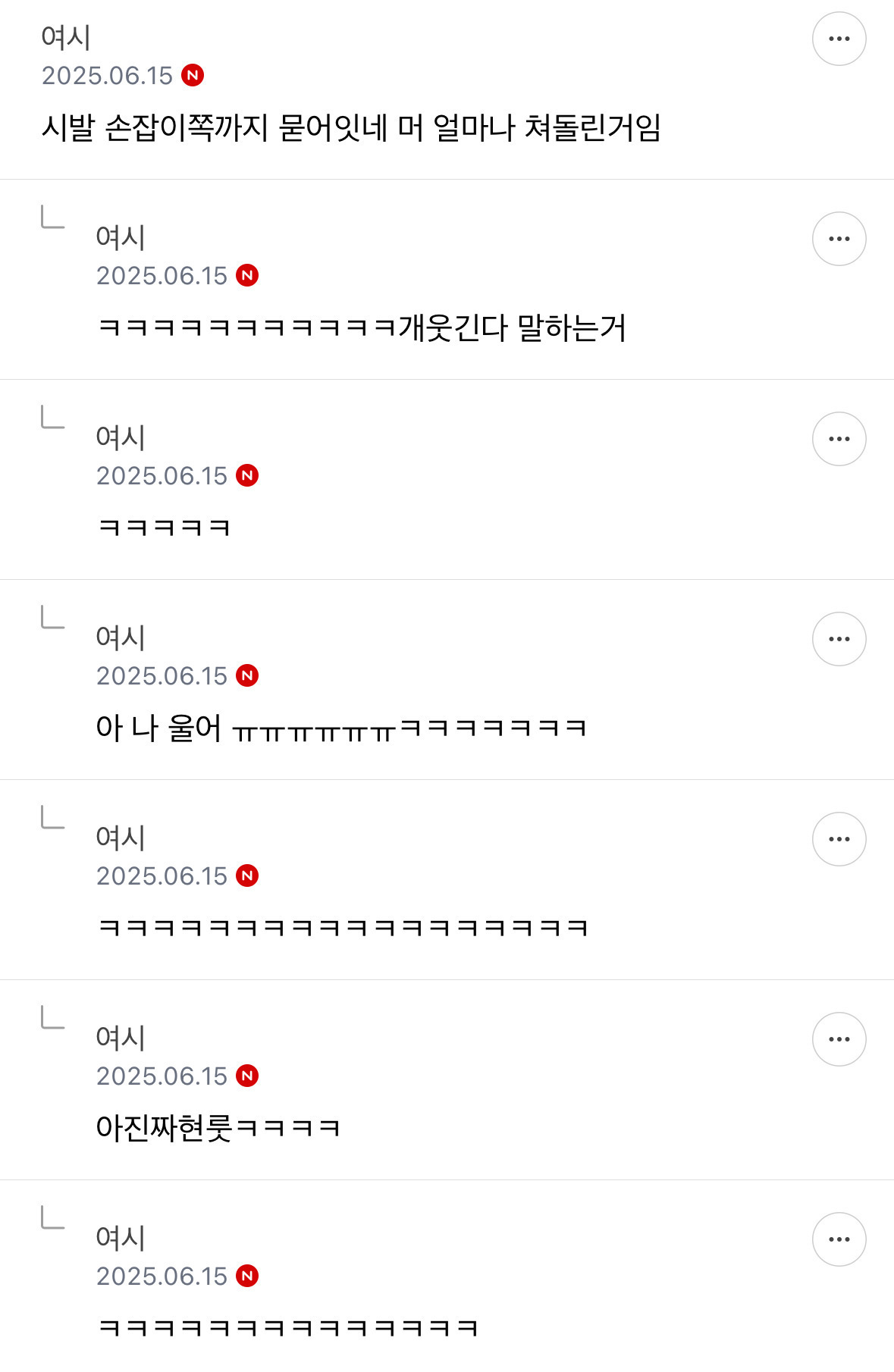Click the N badge beside the bottom comment date
This screenshot has height=1372, width=894.
[x=249, y=1275]
